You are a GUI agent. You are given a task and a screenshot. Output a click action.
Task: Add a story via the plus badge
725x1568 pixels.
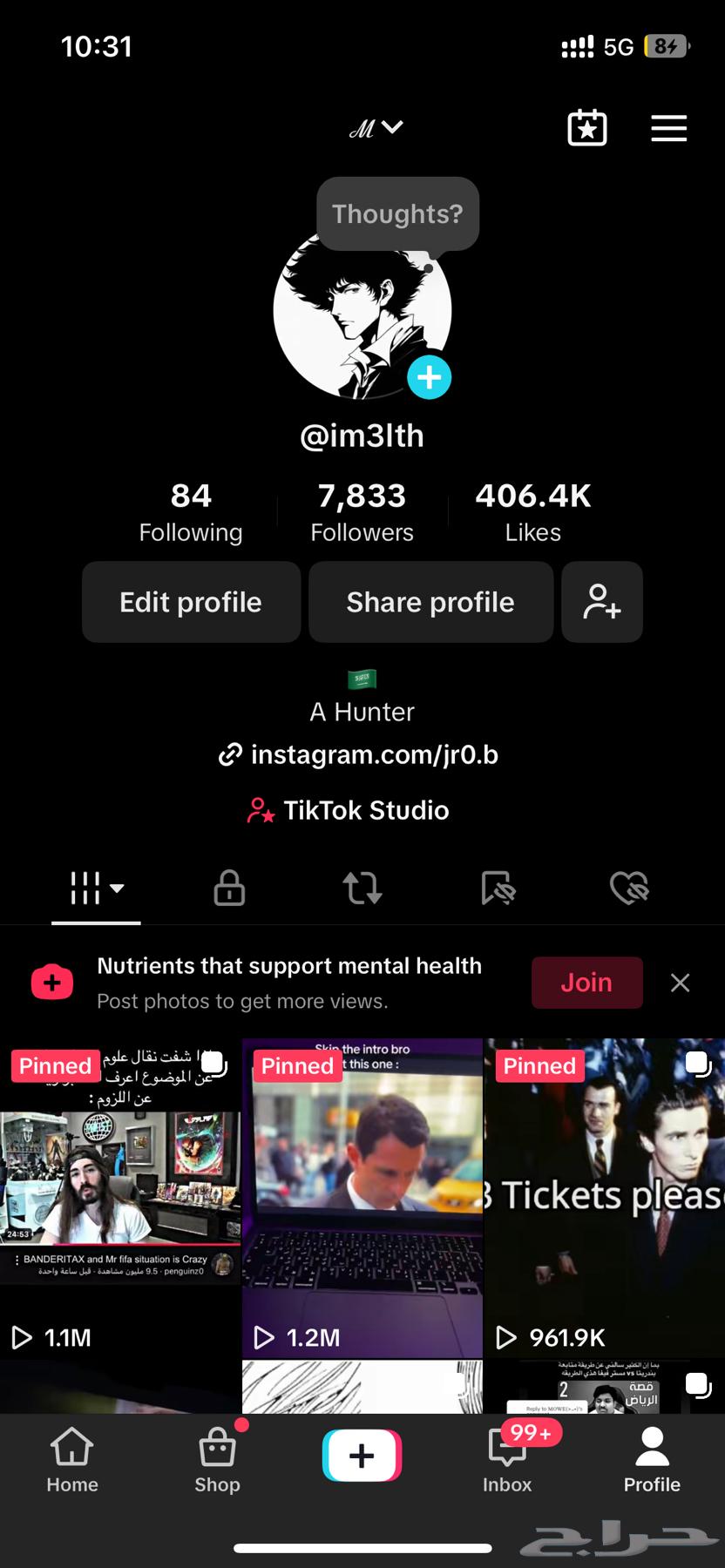429,378
